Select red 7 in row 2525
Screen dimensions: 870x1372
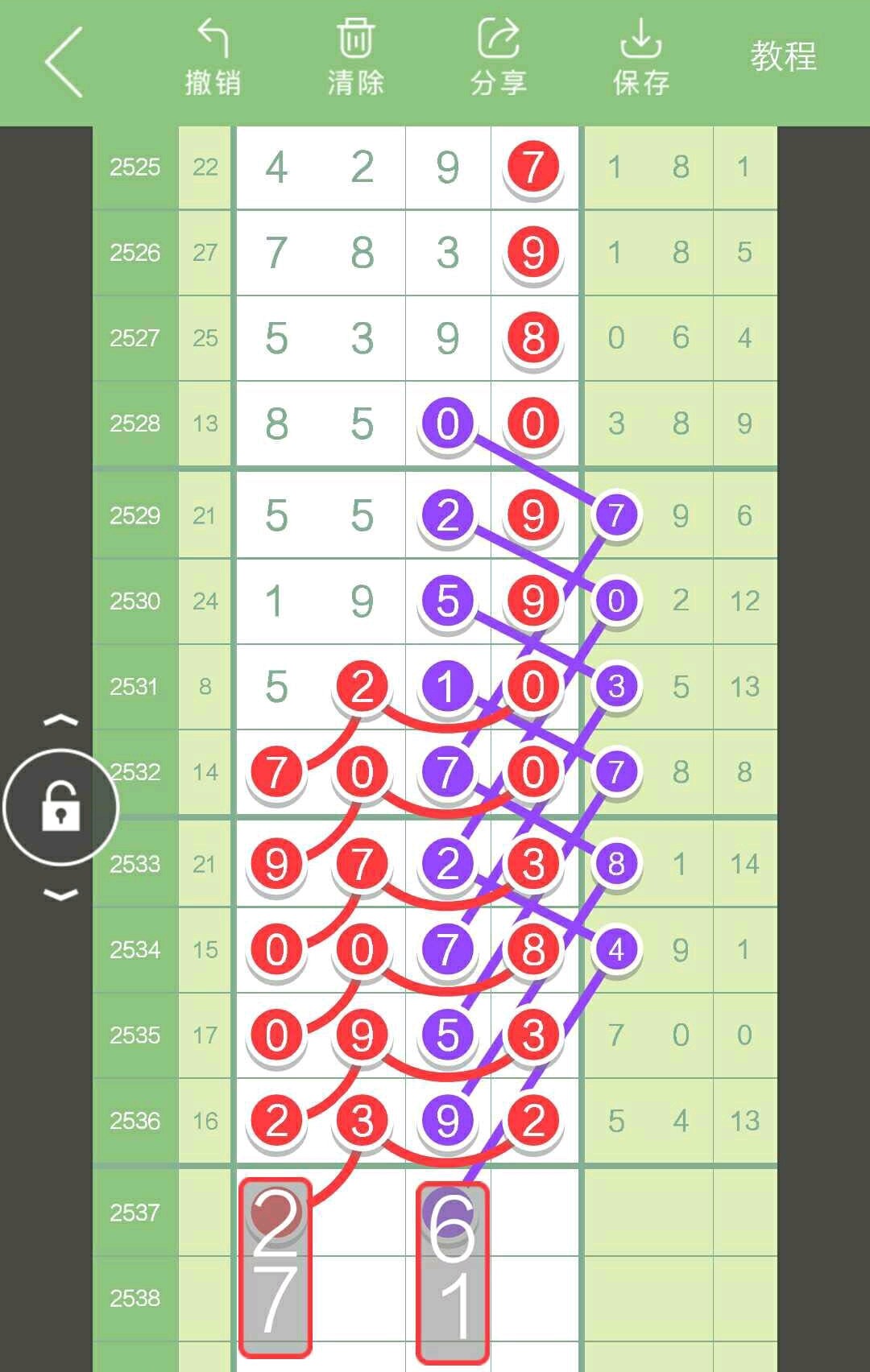tap(532, 167)
